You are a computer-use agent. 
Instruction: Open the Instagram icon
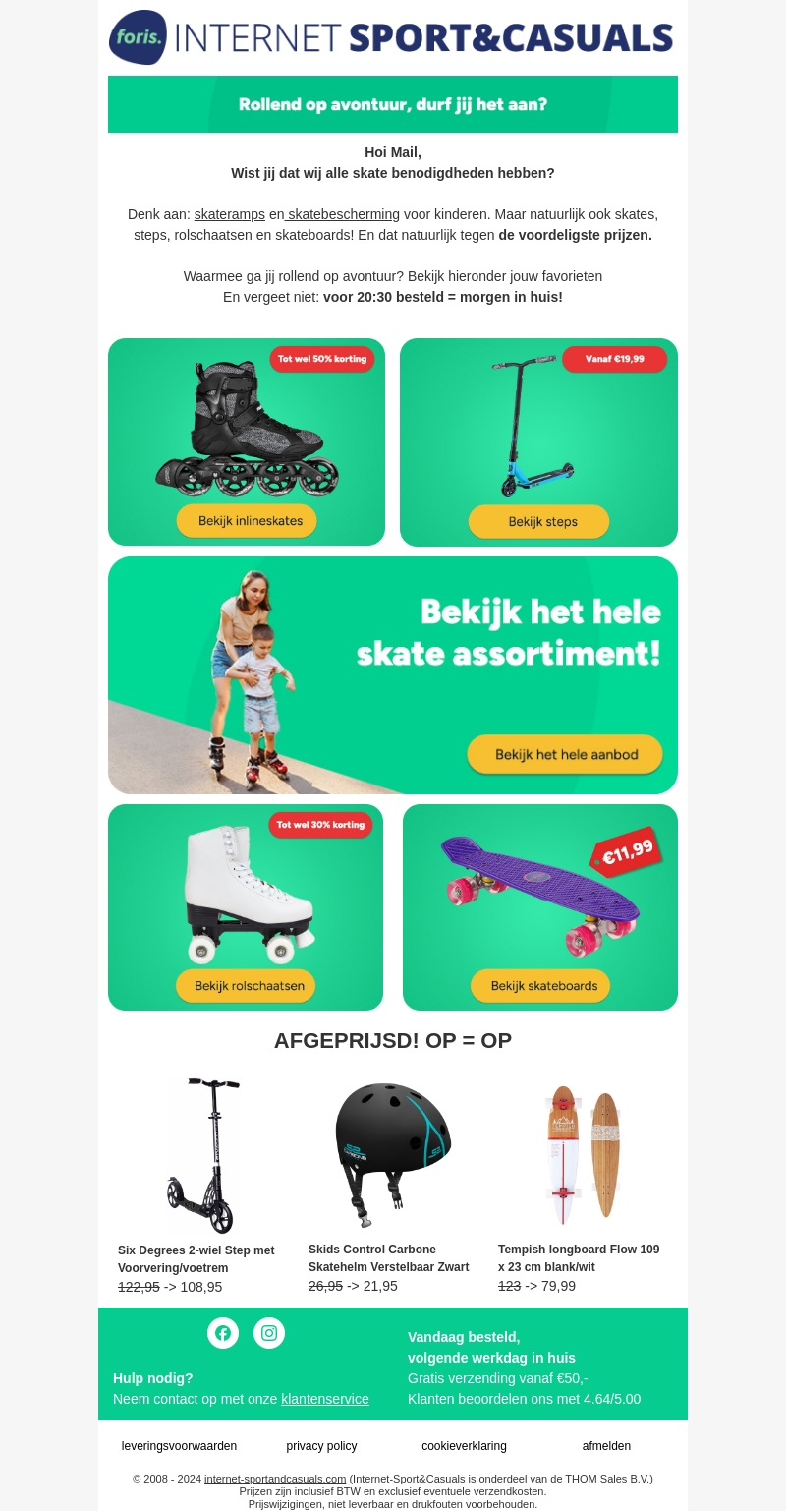[x=269, y=1333]
